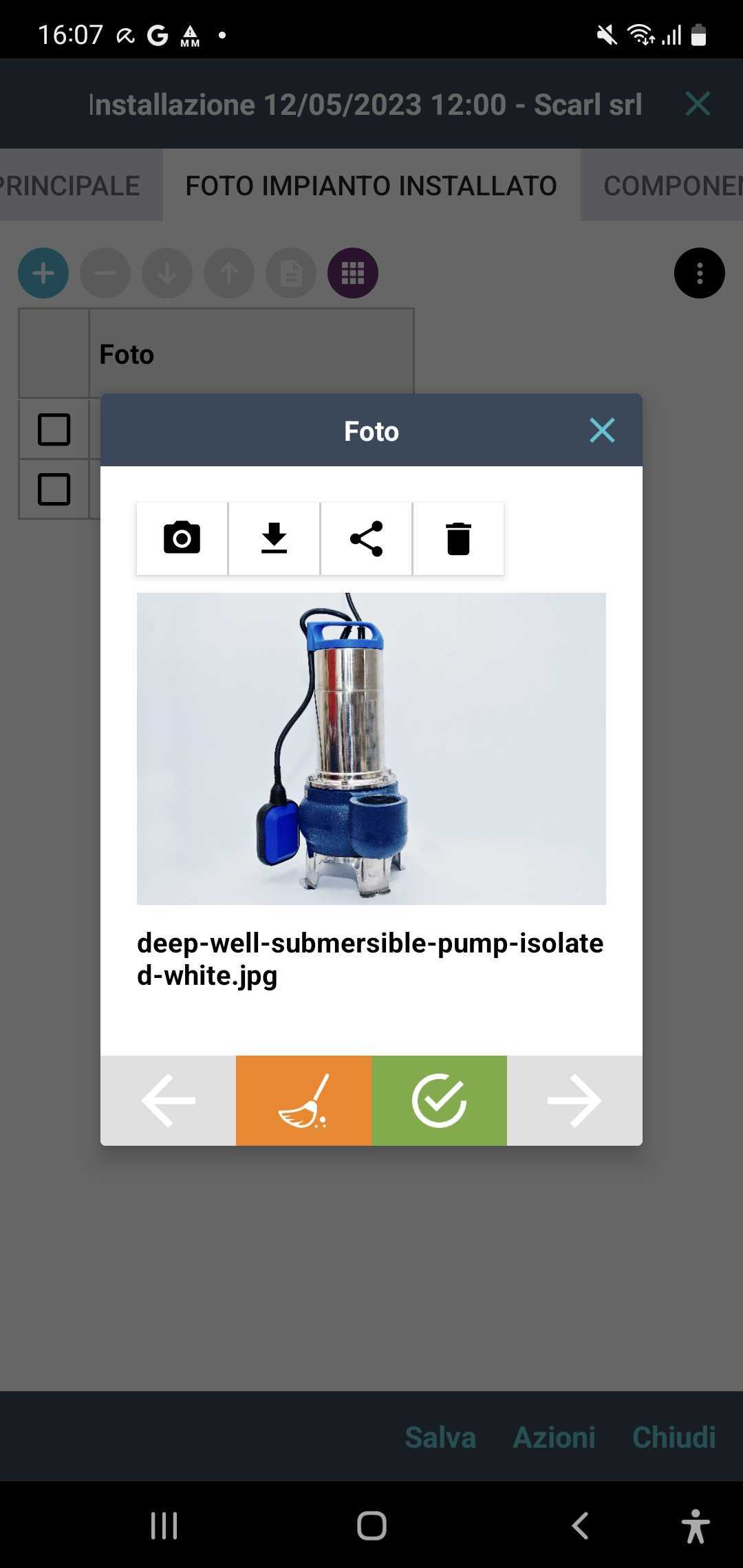Take a new photo with the camera

[x=182, y=538]
